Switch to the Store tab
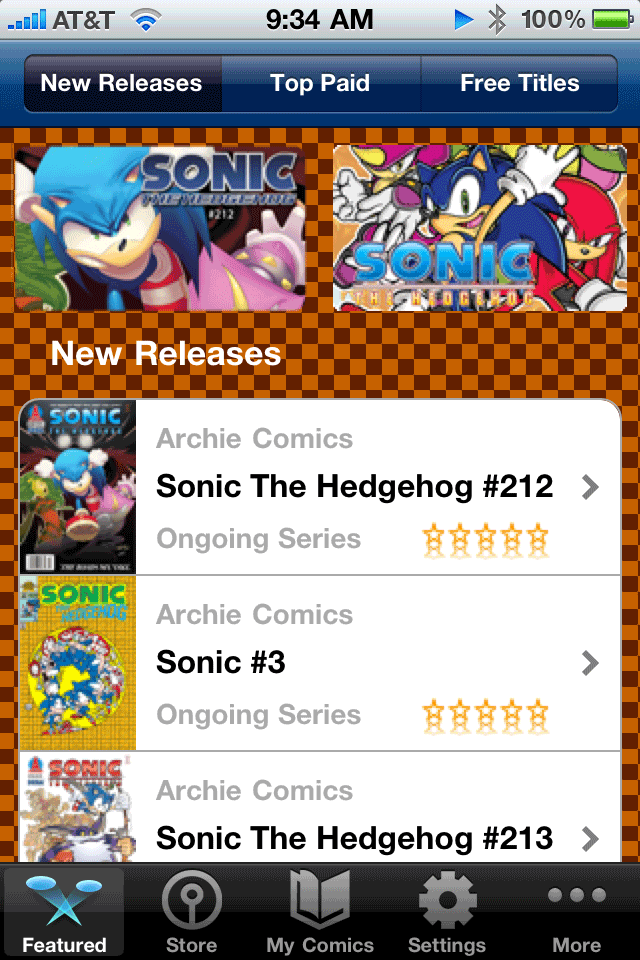Viewport: 640px width, 960px height. [x=191, y=912]
